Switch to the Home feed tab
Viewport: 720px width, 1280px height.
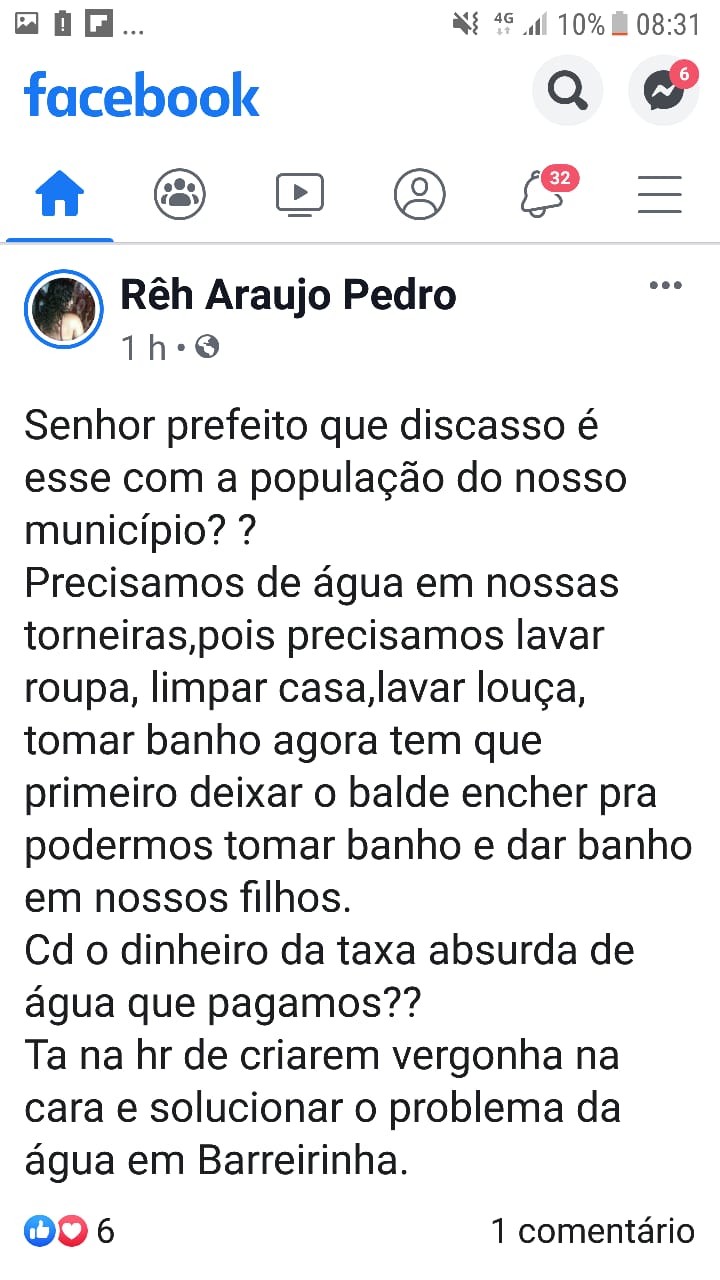tap(60, 193)
